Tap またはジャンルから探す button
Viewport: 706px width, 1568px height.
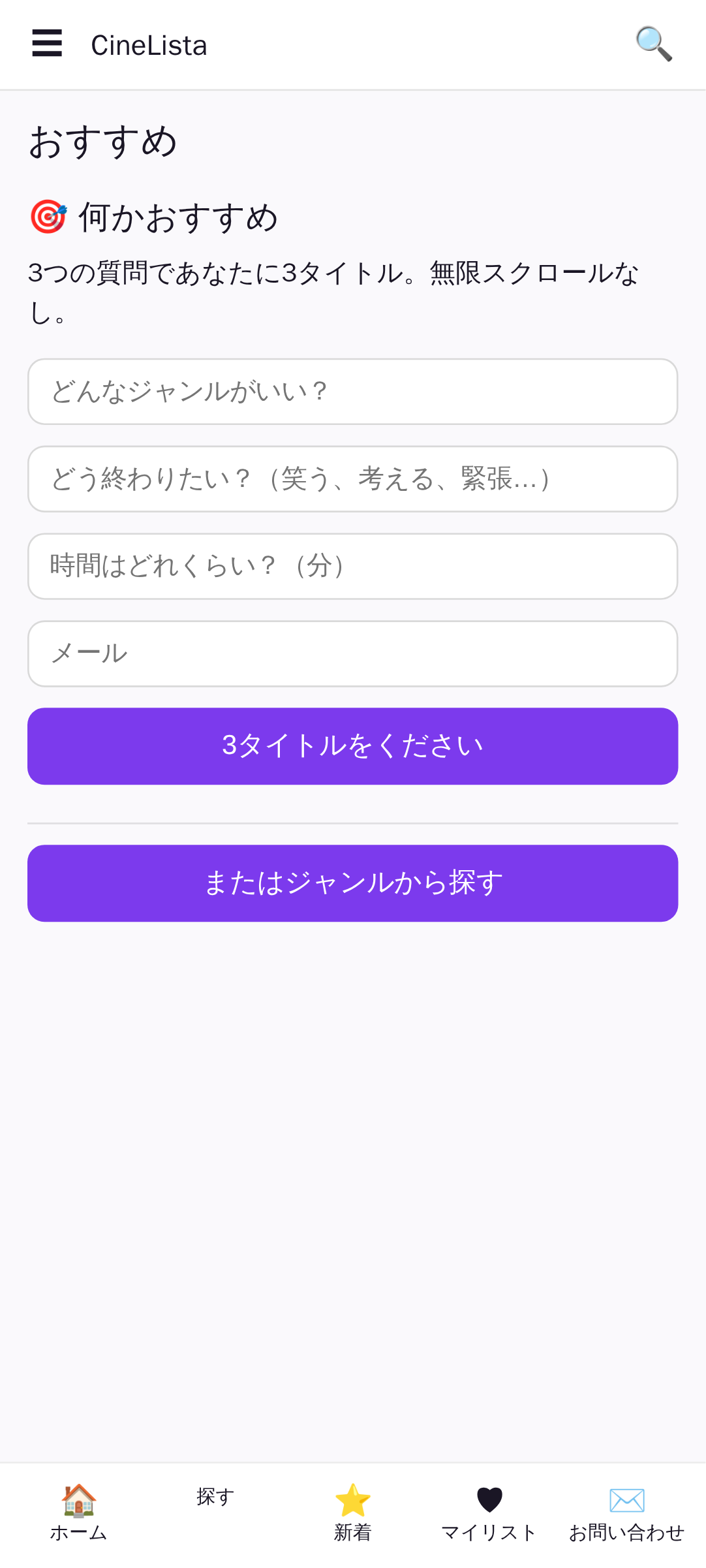[x=352, y=883]
